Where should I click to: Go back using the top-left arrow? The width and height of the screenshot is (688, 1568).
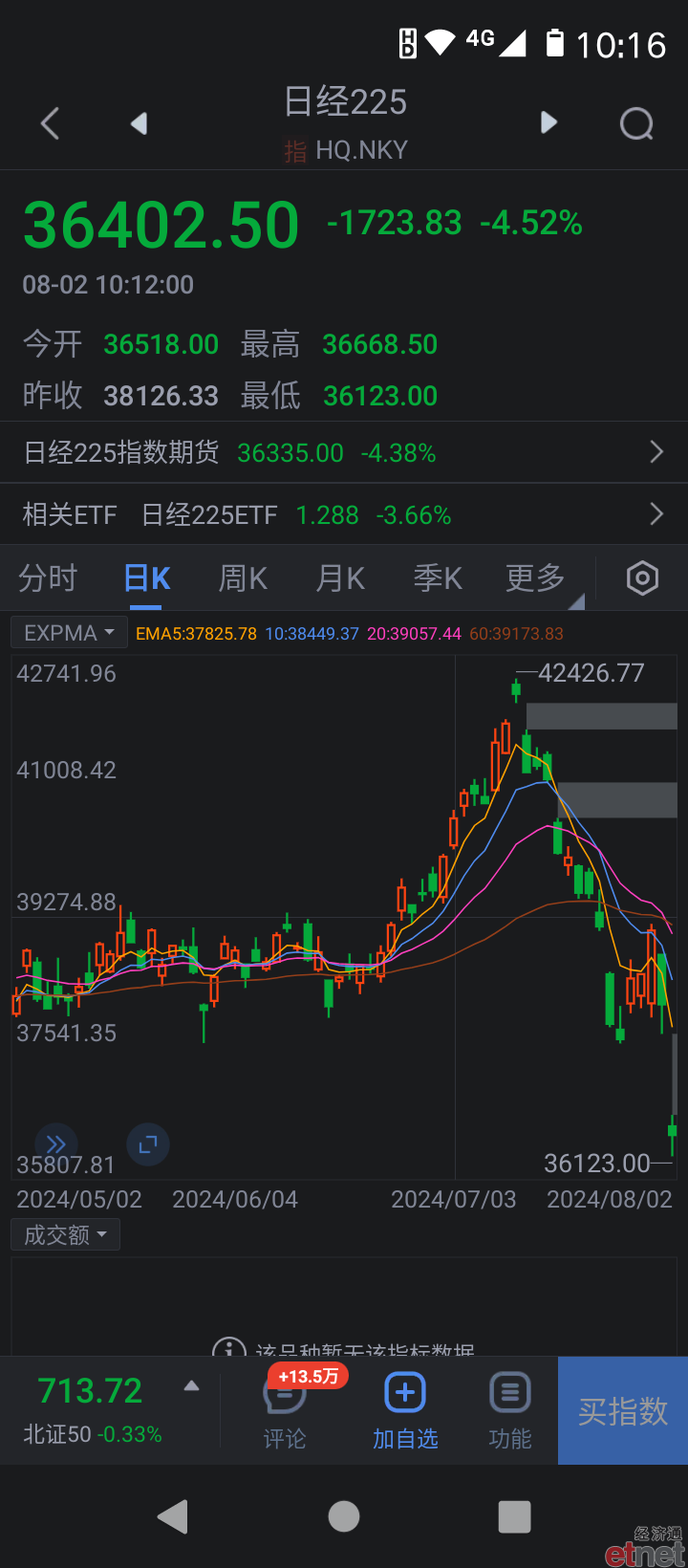point(51,123)
